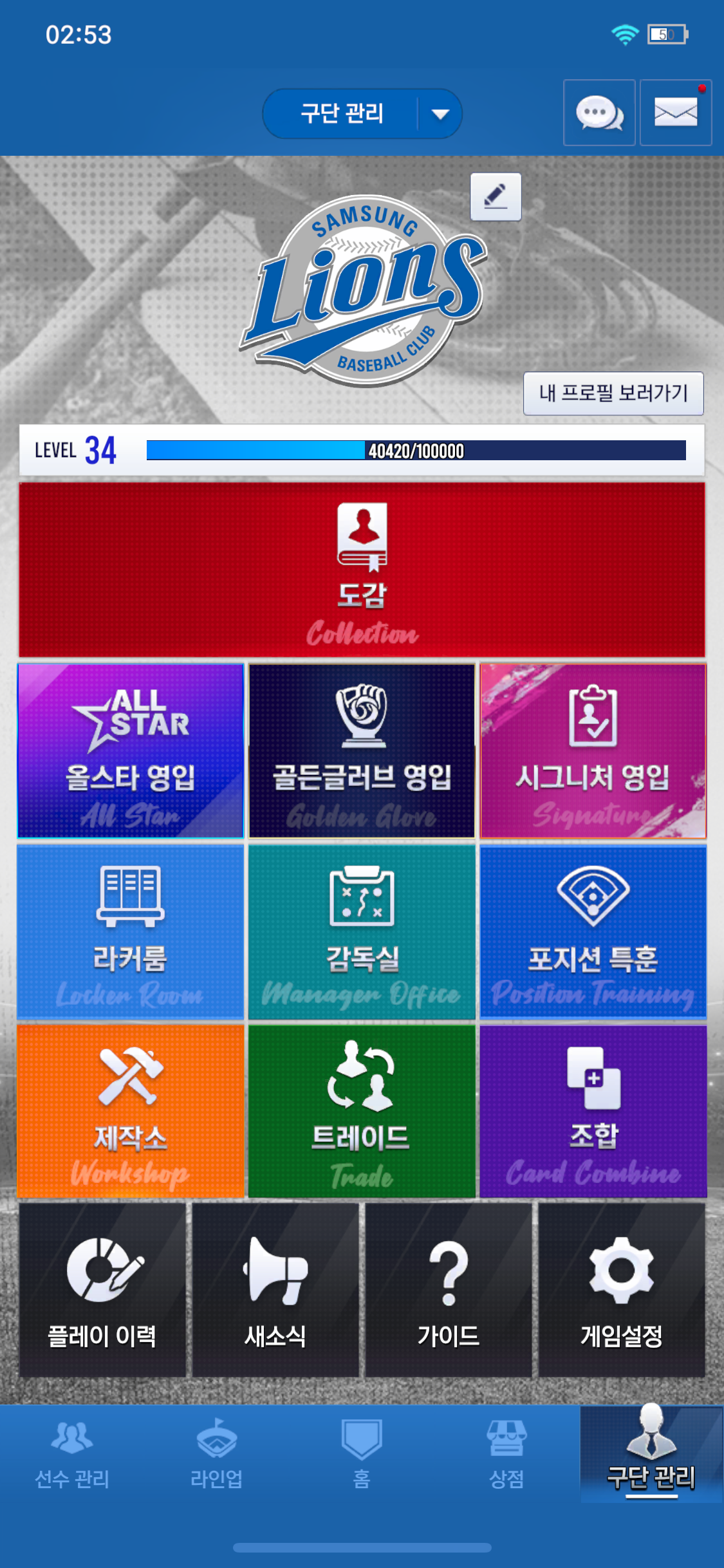Screen dimensions: 724x1568
Task: Tap the pencil edit icon by the team logo
Action: click(496, 197)
